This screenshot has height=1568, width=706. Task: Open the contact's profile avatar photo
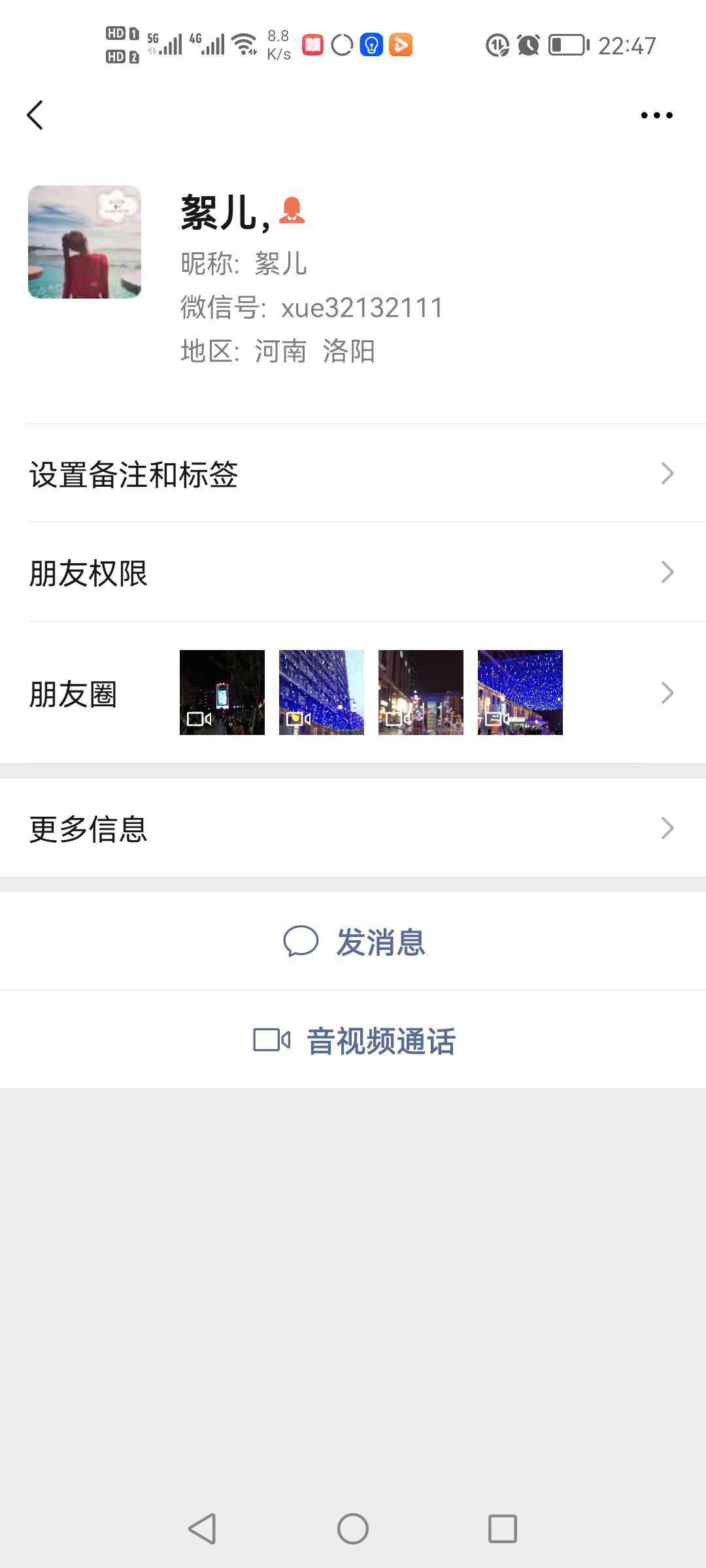coord(85,242)
